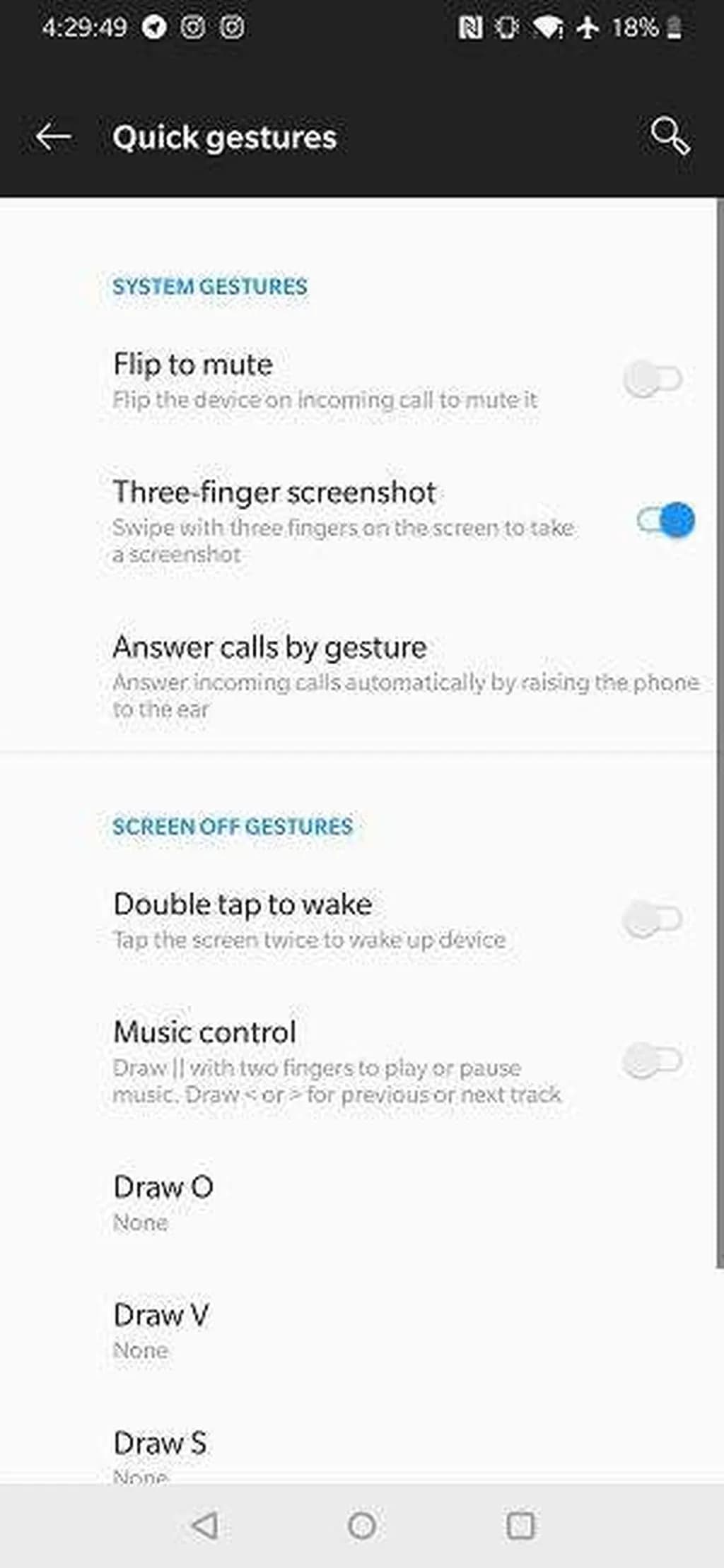Screen dimensions: 724x1568
Task: Turn off Three-finger screenshot toggle
Action: pyautogui.click(x=665, y=521)
